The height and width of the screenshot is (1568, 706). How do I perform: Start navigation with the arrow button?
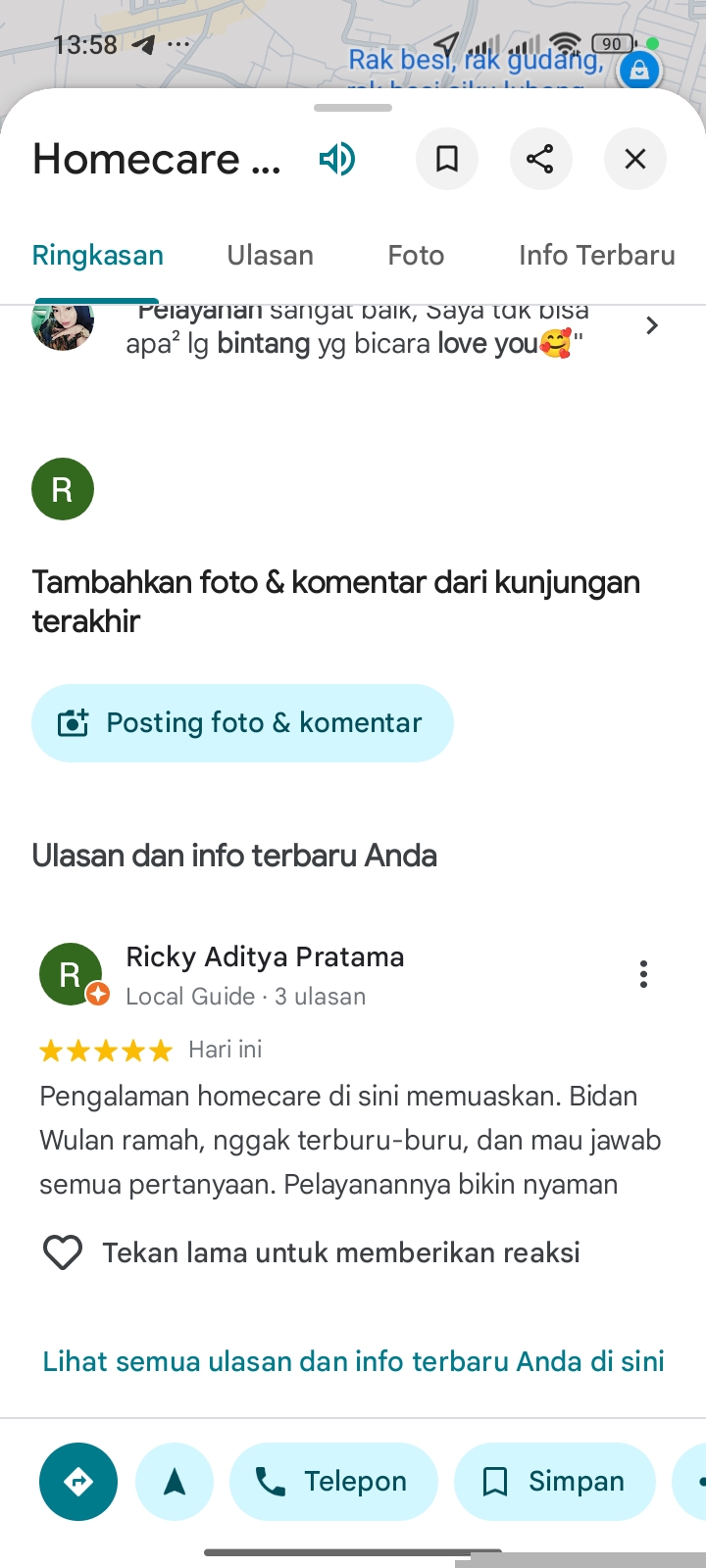point(175,1482)
